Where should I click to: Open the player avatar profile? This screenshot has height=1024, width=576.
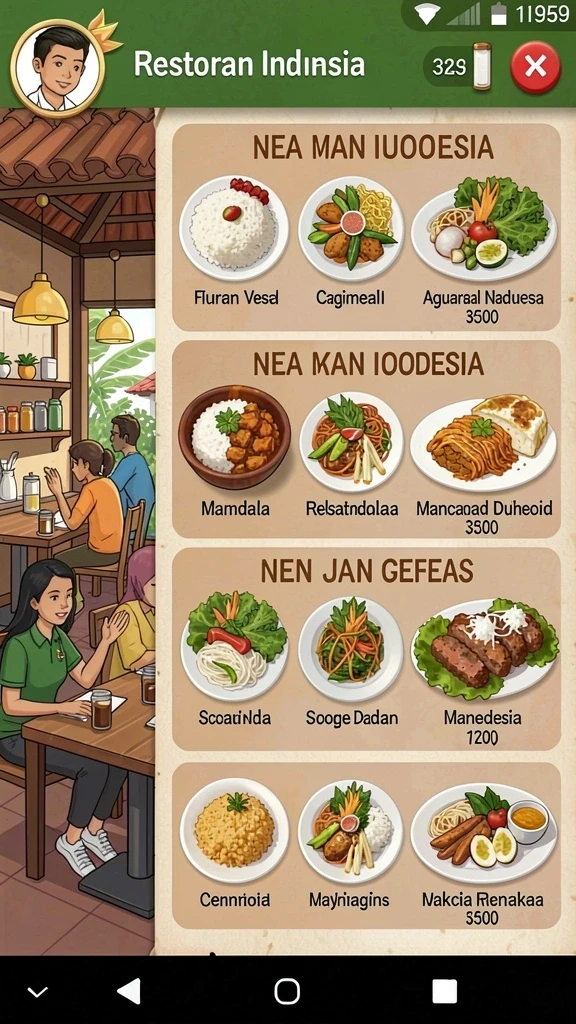tap(58, 69)
